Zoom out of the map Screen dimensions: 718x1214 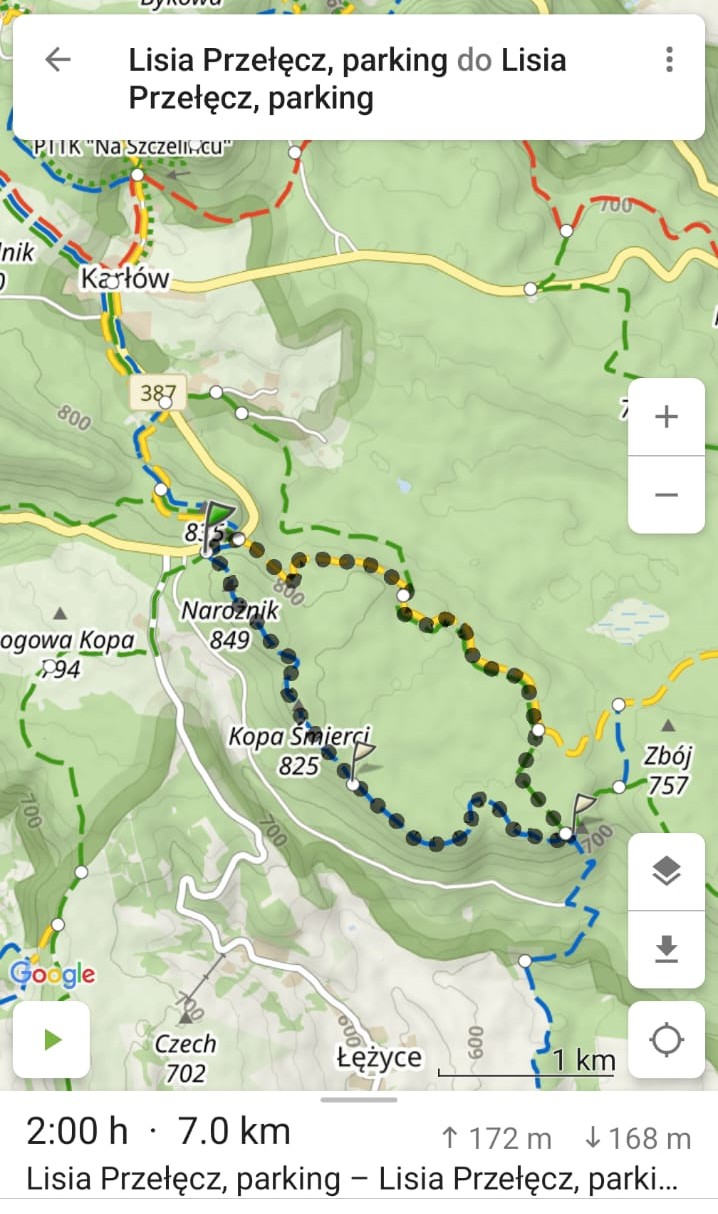[x=666, y=495]
